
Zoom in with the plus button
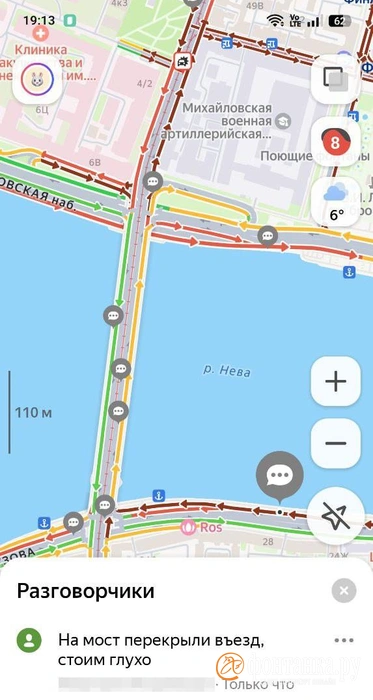point(336,381)
